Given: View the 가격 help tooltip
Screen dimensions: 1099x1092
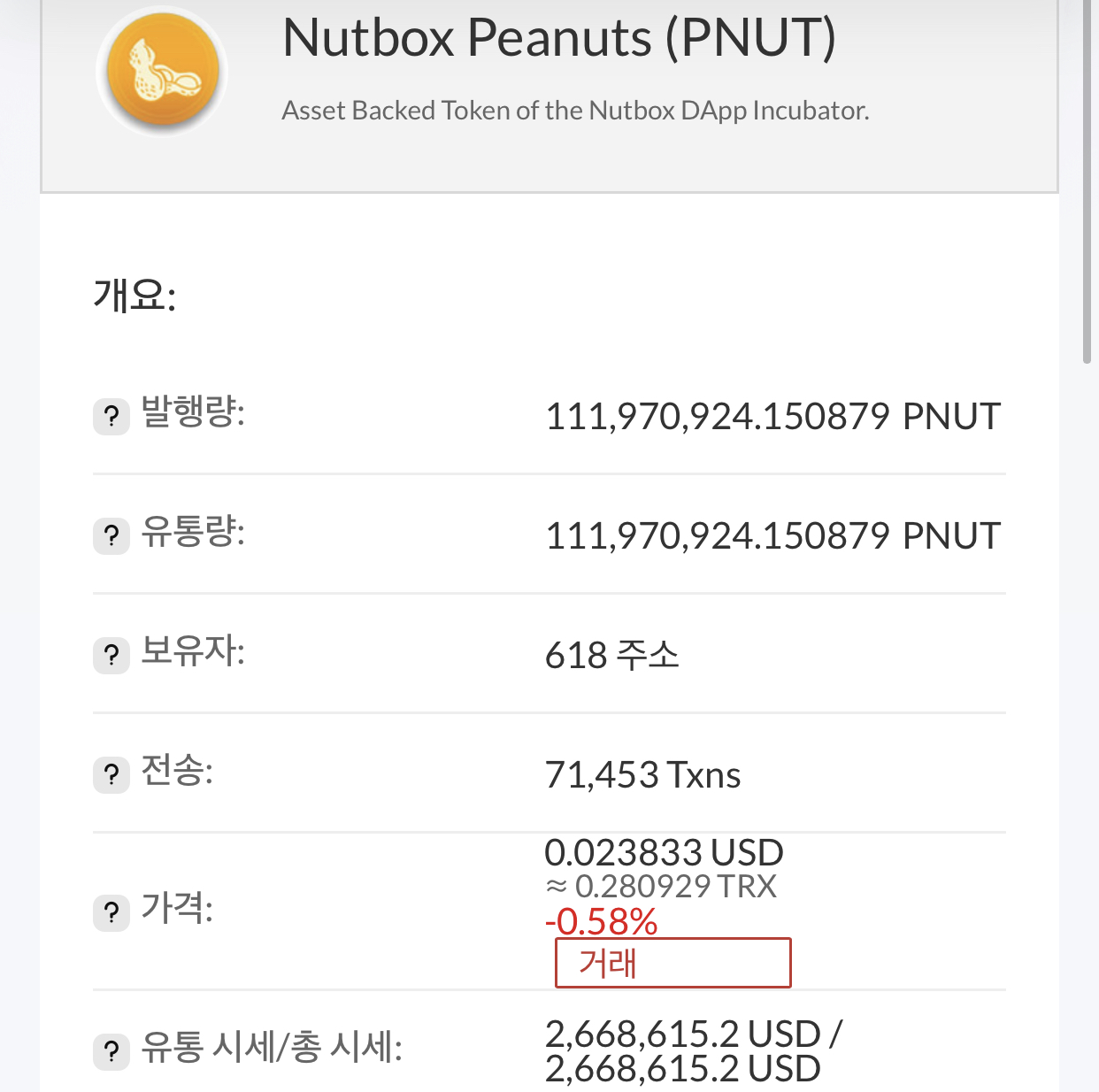Looking at the screenshot, I should tap(111, 911).
